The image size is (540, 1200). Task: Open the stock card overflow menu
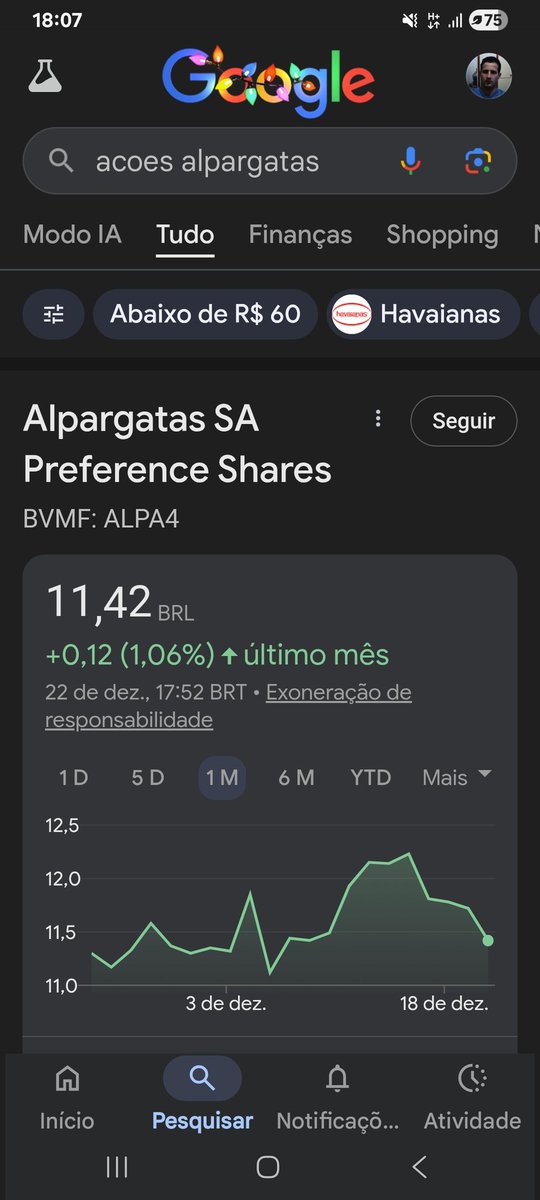point(378,419)
